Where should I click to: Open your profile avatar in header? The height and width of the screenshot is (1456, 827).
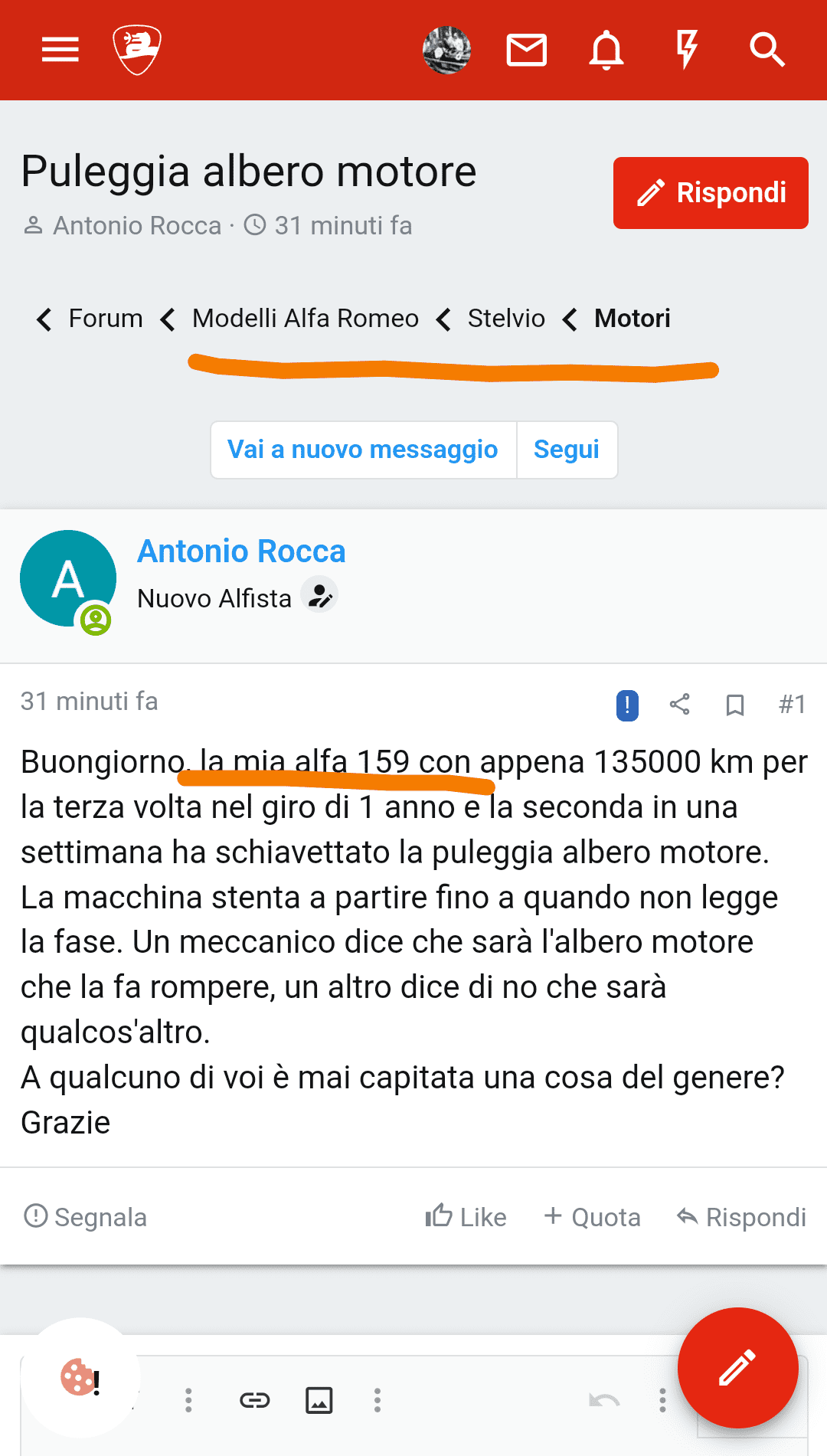(446, 50)
